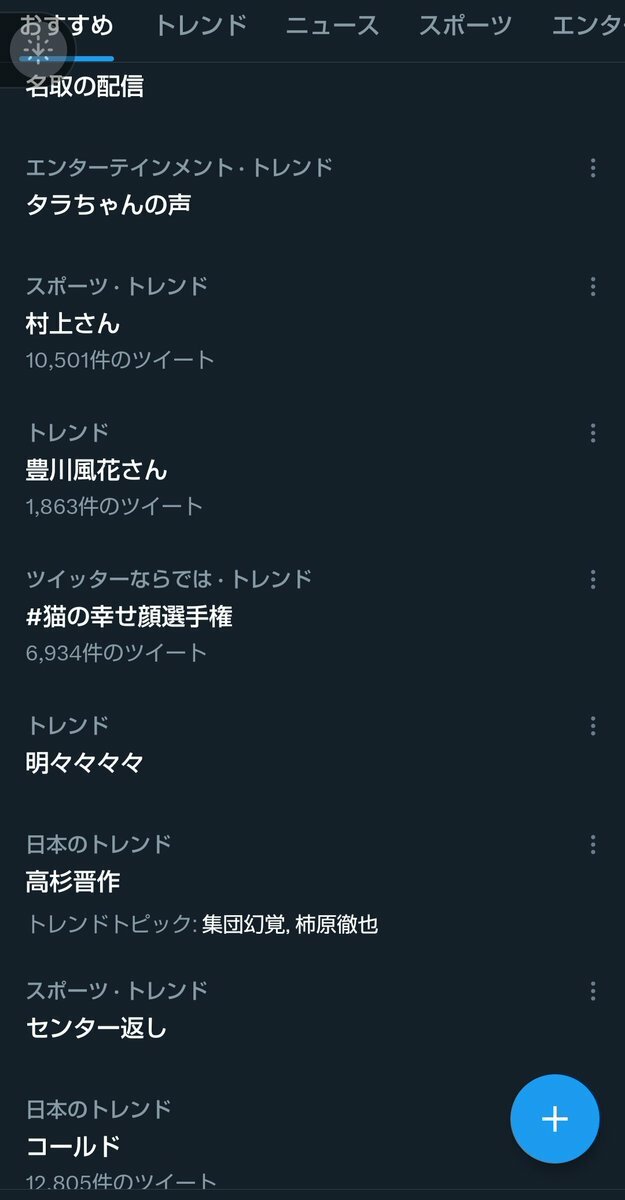625x1200 pixels.
Task: Compose a new tweet
Action: coord(554,1119)
